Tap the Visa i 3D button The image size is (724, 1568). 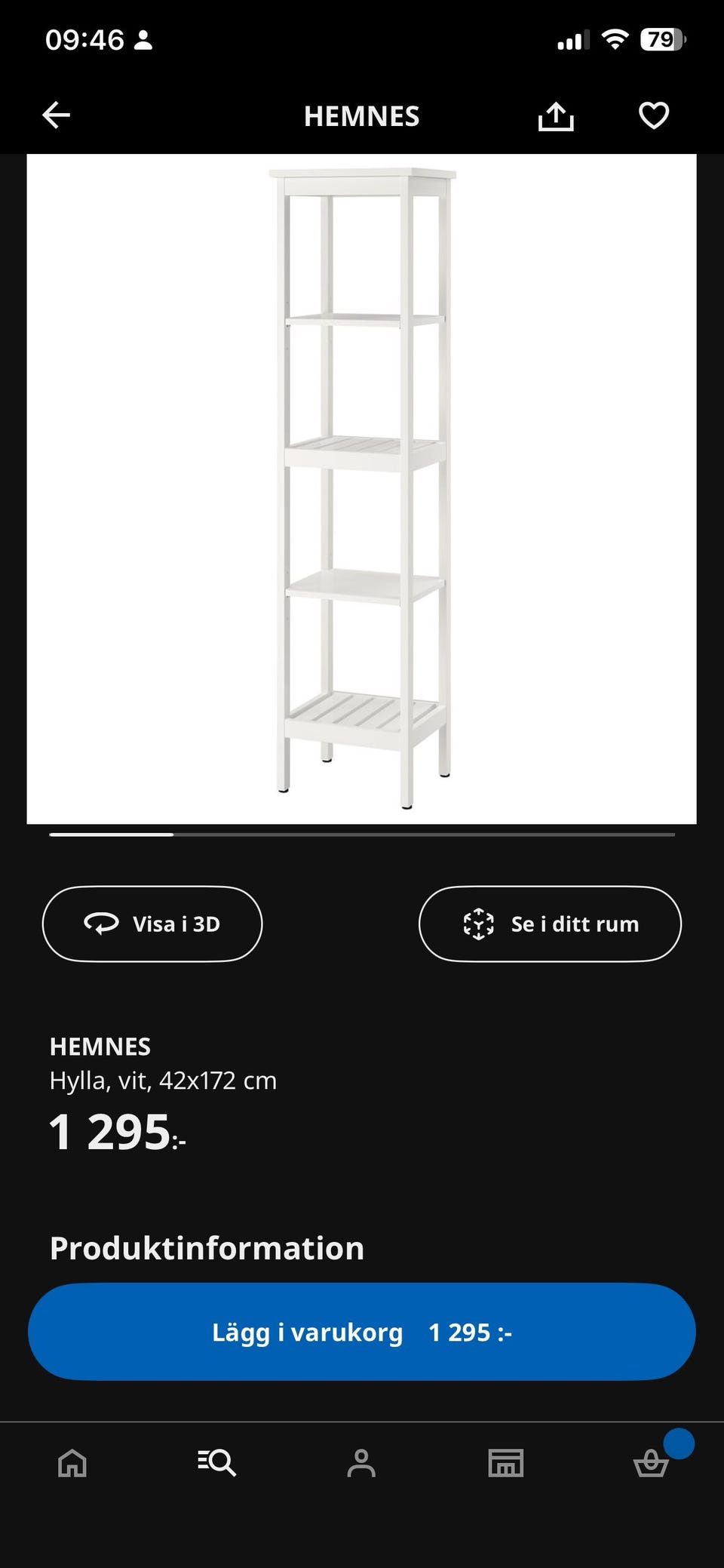[x=152, y=924]
